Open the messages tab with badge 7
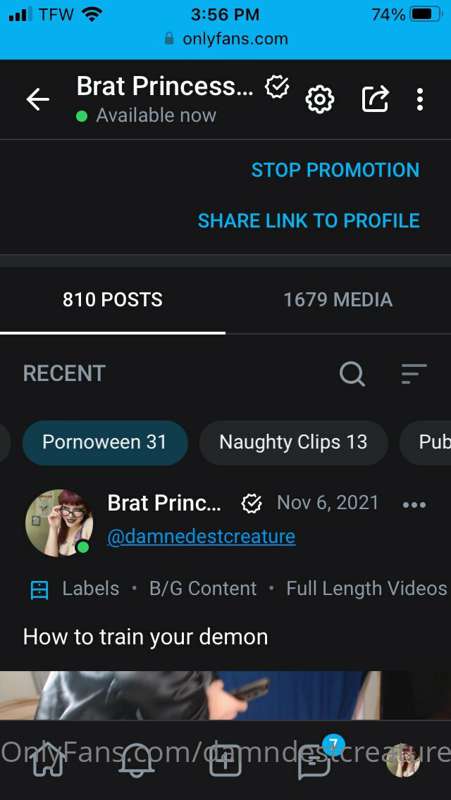 tap(314, 760)
